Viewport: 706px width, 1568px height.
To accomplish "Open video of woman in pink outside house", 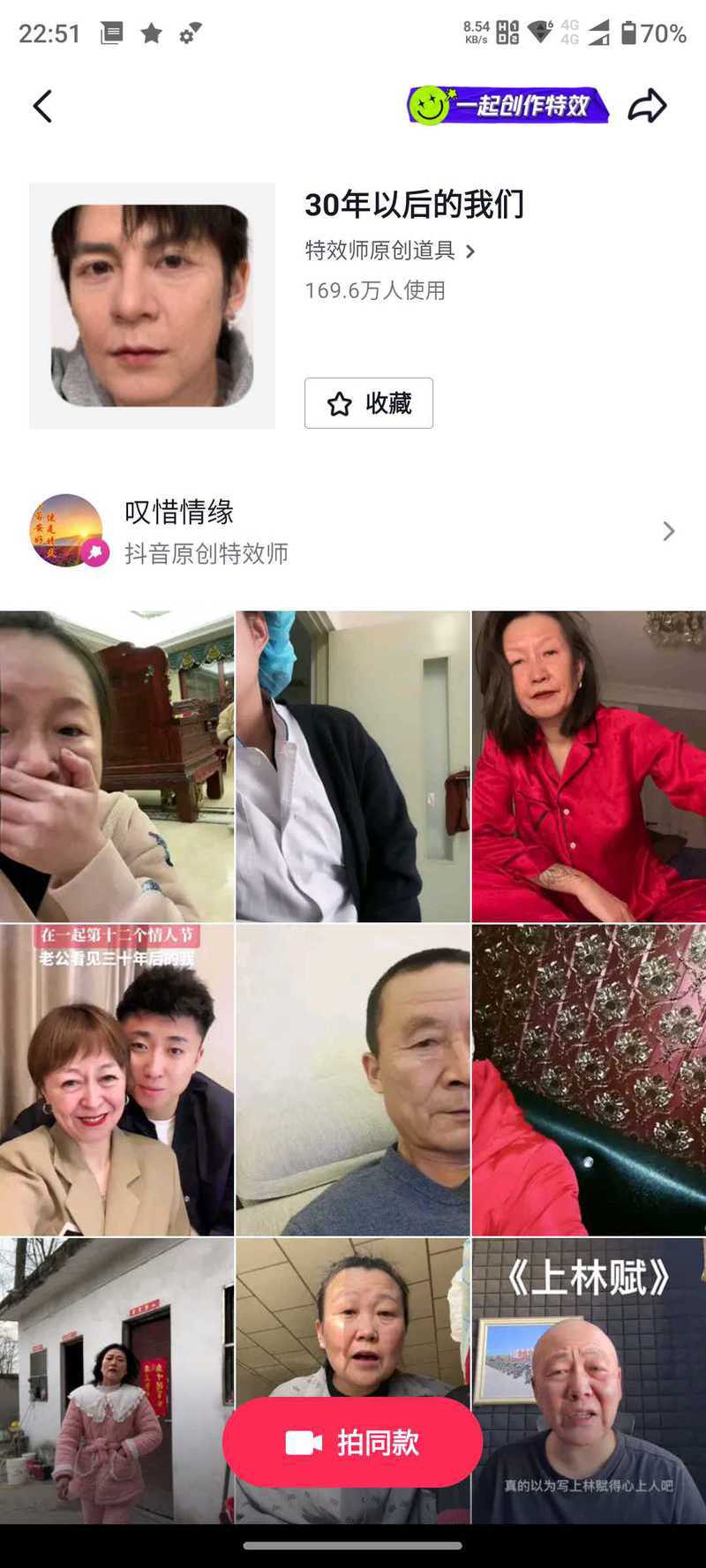I will point(116,1381).
